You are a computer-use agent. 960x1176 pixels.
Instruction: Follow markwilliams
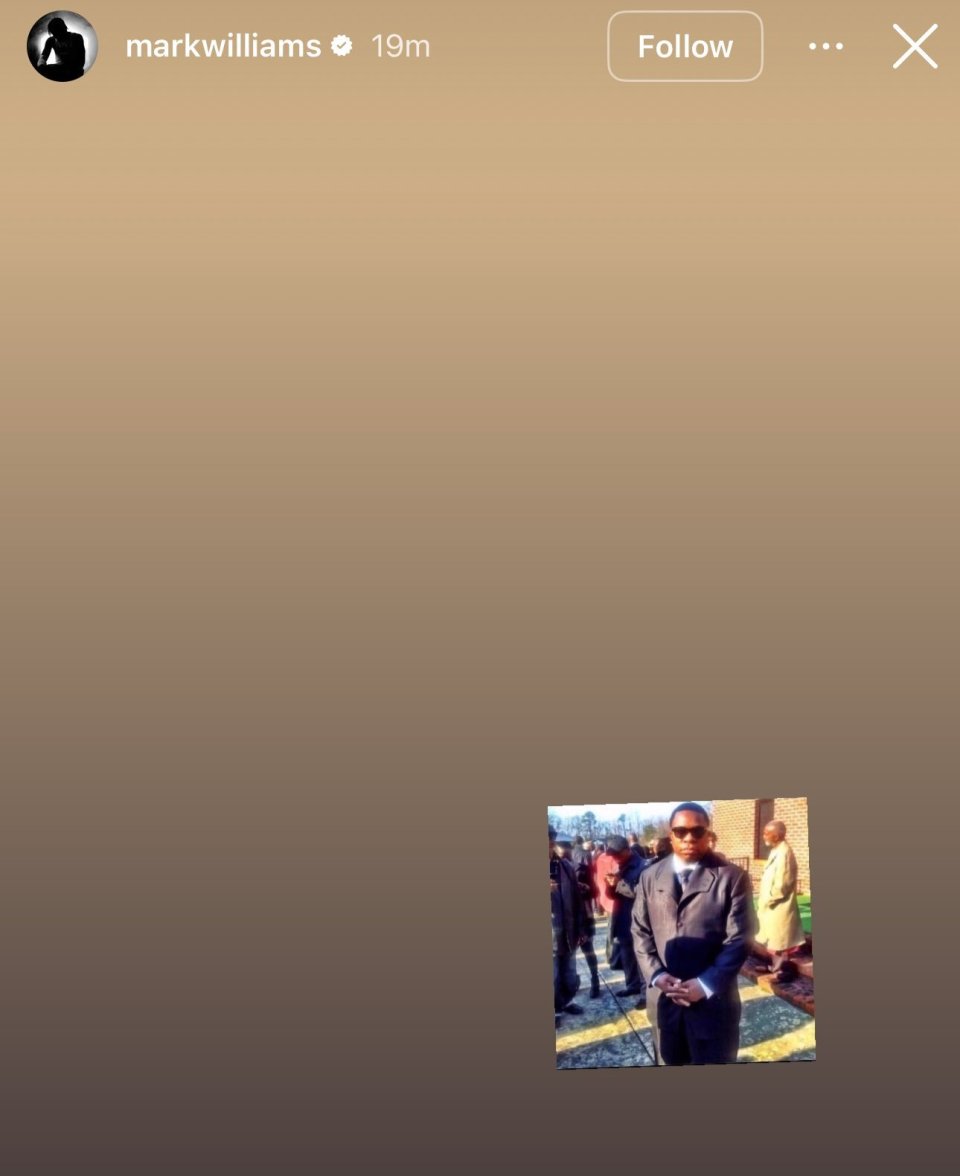pos(685,46)
